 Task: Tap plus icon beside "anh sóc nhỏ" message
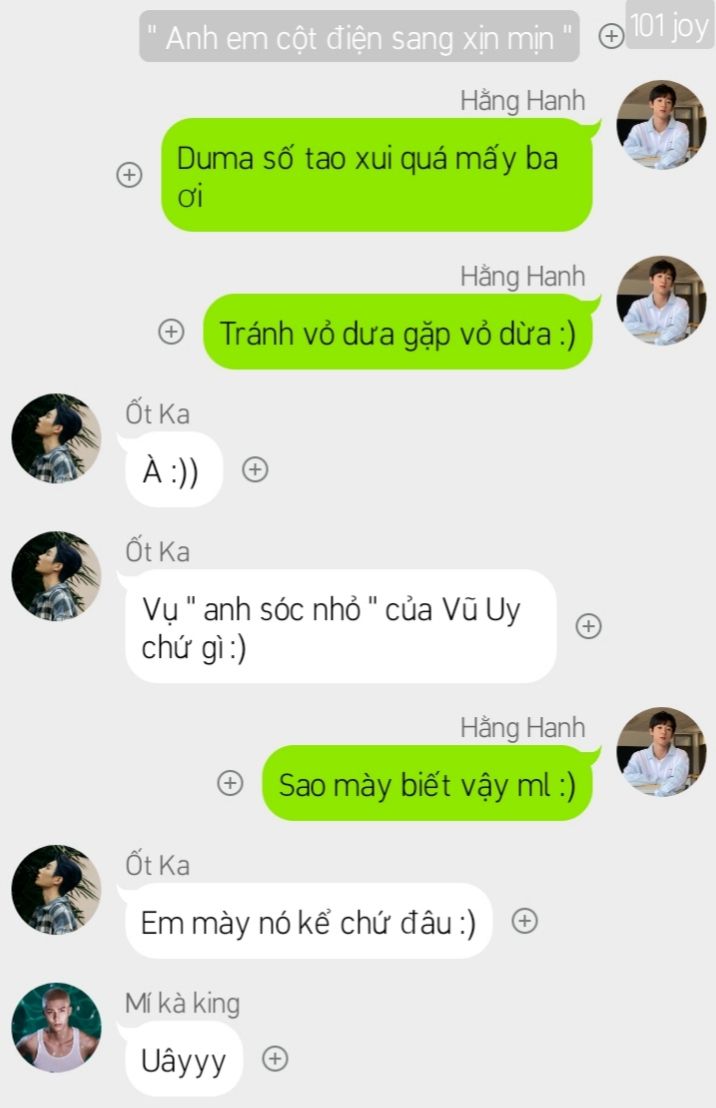[588, 627]
